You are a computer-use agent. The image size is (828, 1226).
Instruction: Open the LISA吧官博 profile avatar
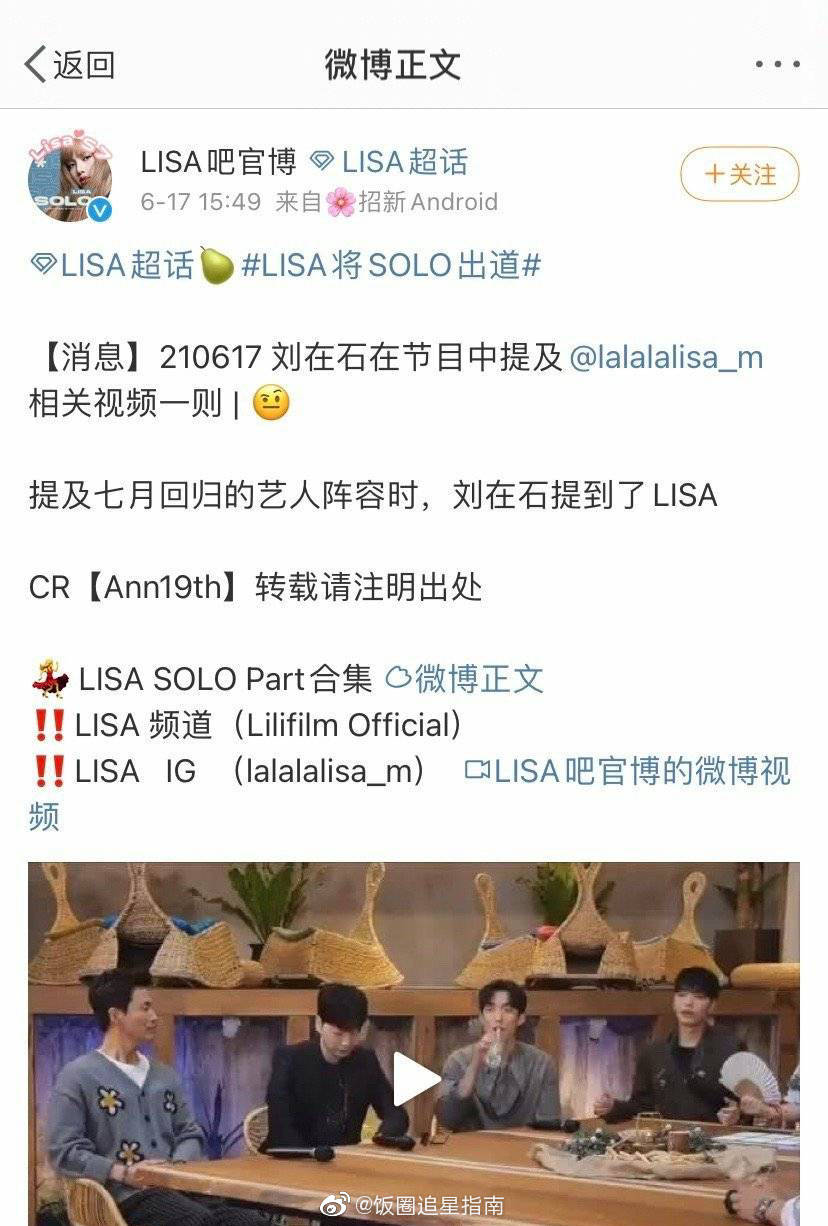tap(70, 179)
